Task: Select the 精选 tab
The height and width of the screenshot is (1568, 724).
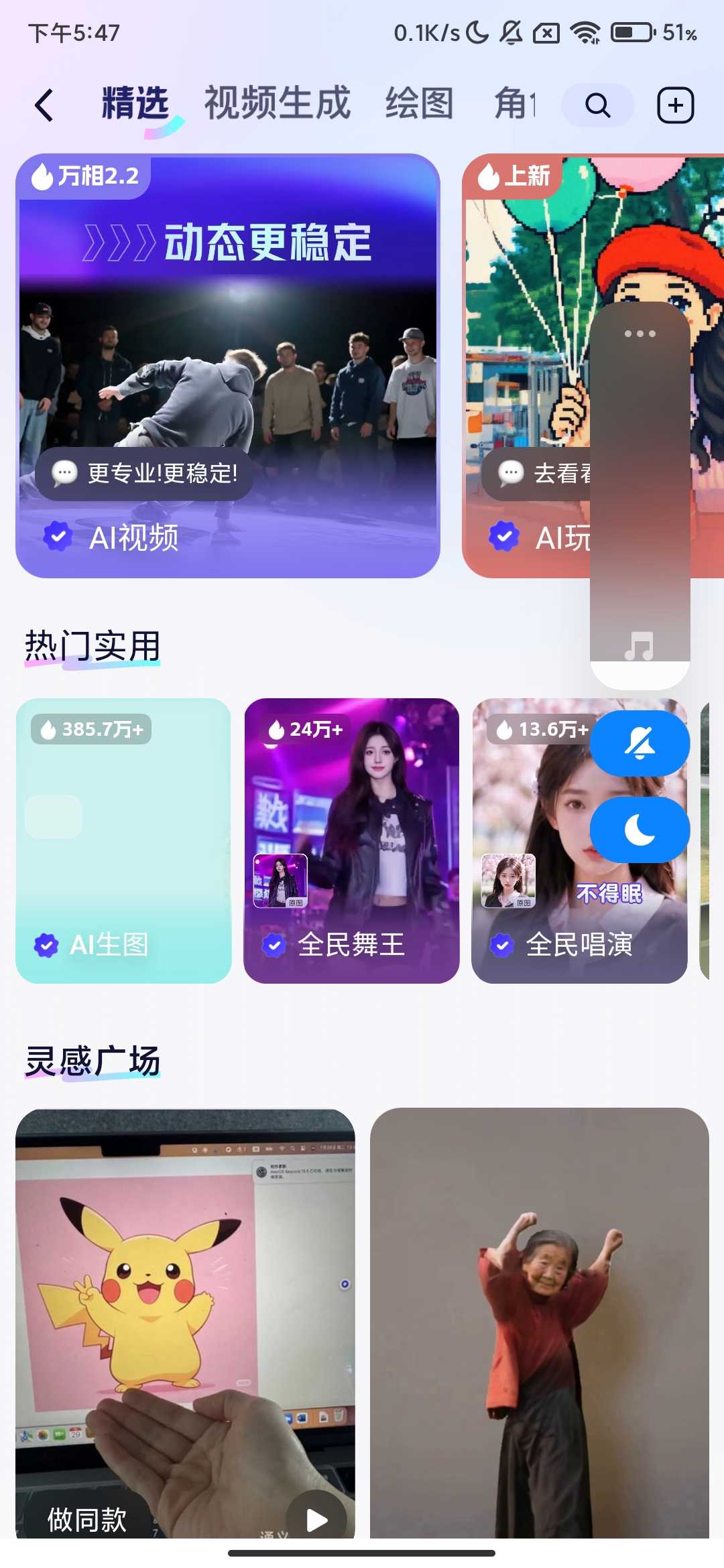Action: point(135,104)
